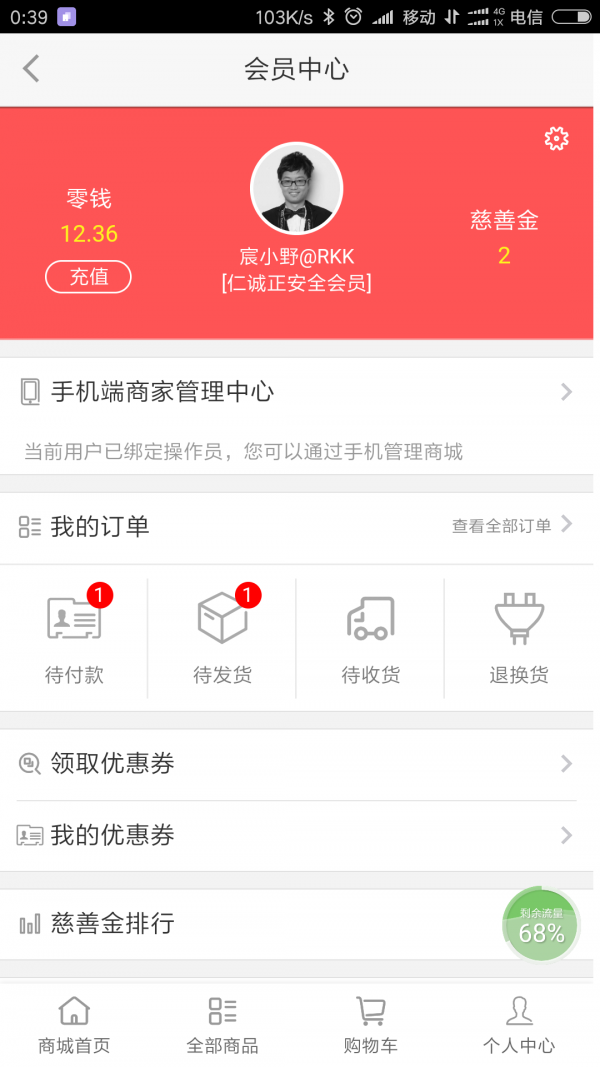The height and width of the screenshot is (1067, 600).
Task: Switch to the 购物车 tab
Action: 370,1025
